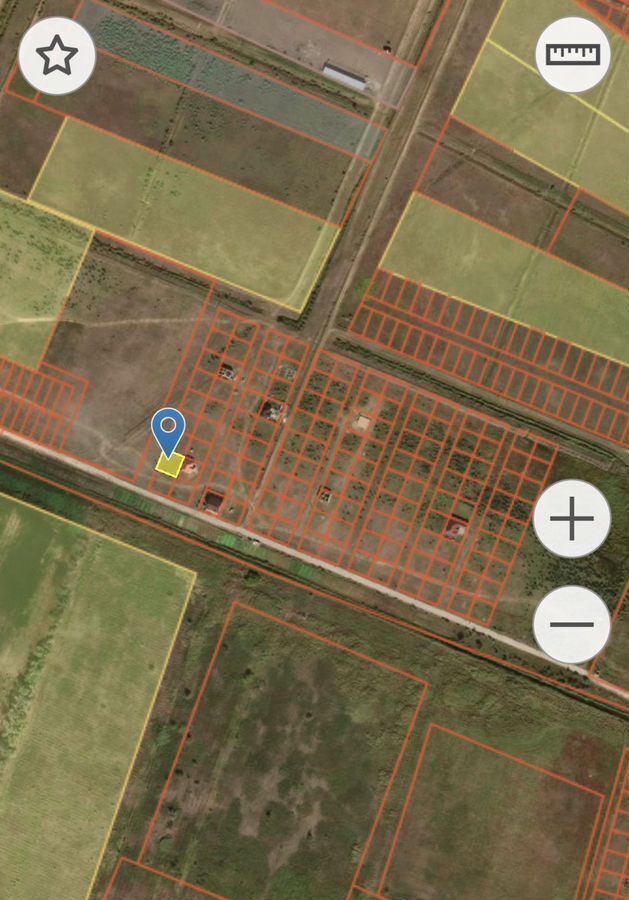Open the ruler measurement tool
Viewport: 629px width, 900px height.
573,54
